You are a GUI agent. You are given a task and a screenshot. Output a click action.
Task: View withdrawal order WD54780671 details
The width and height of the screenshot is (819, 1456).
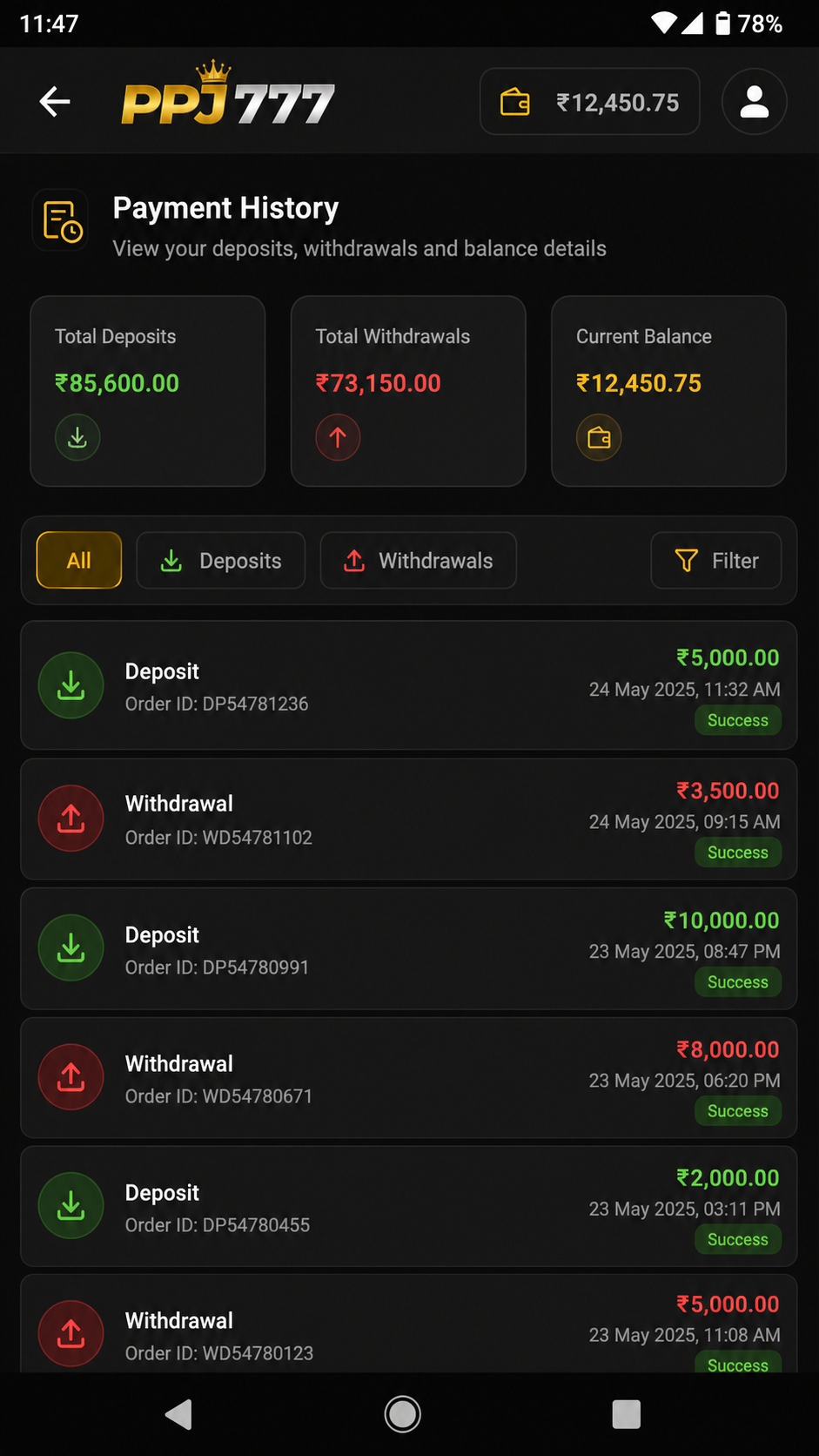[x=409, y=1078]
